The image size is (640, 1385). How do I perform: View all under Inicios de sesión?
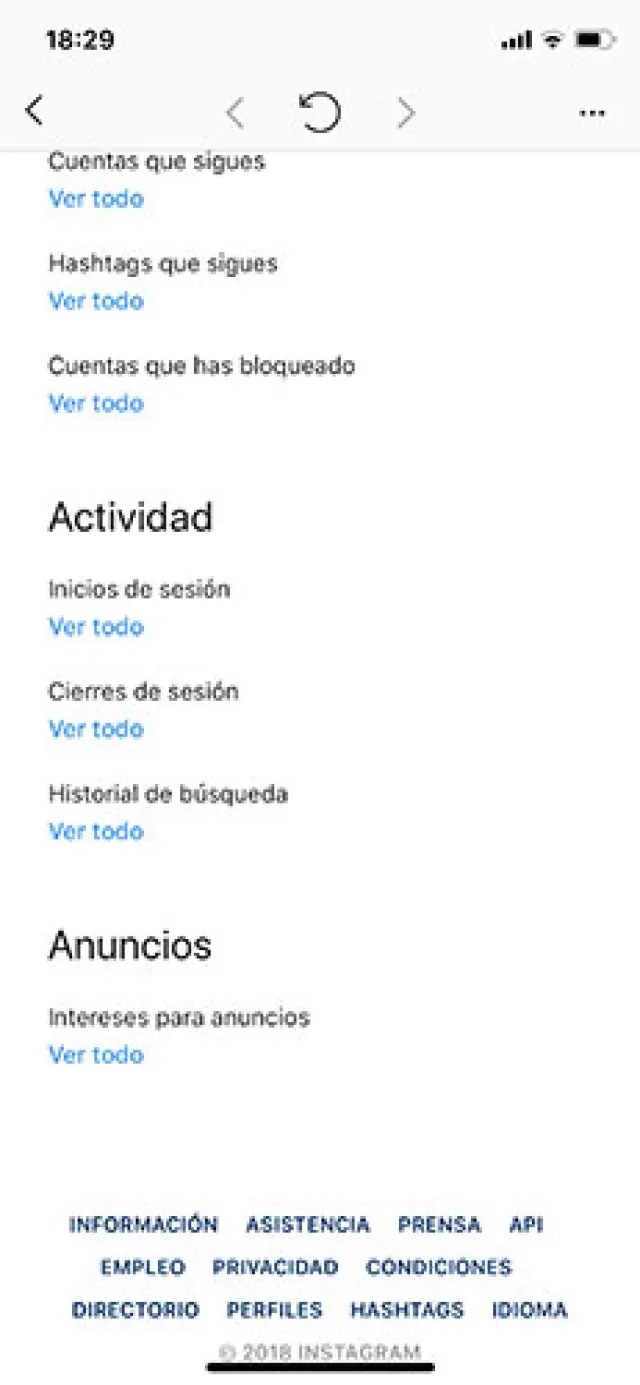pyautogui.click(x=96, y=627)
